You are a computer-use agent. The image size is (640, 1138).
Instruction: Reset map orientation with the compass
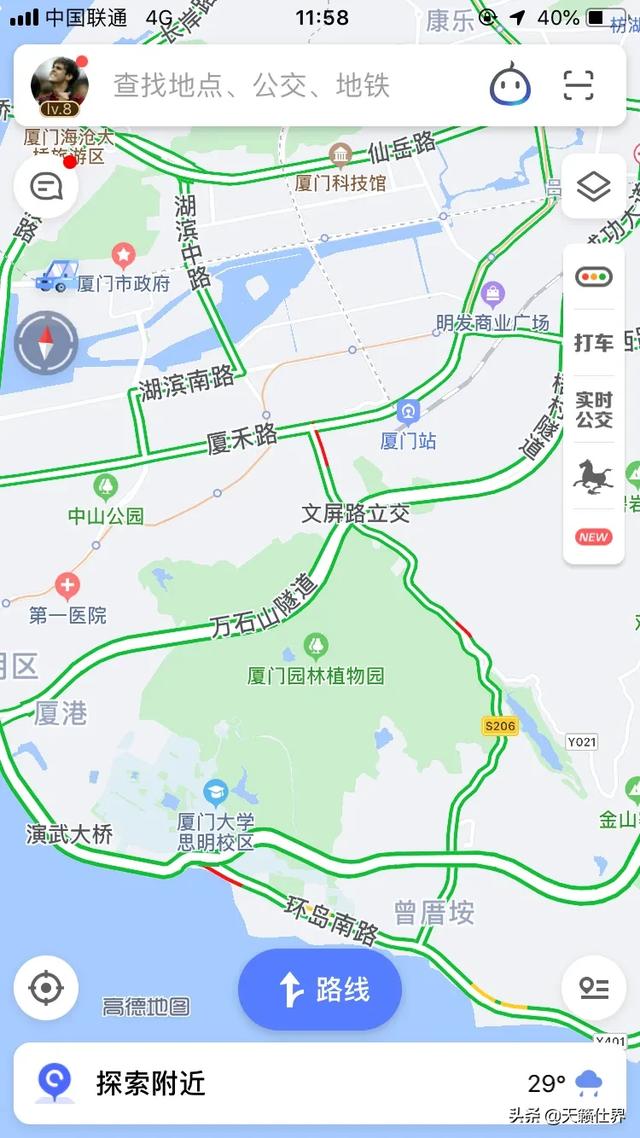pos(46,343)
